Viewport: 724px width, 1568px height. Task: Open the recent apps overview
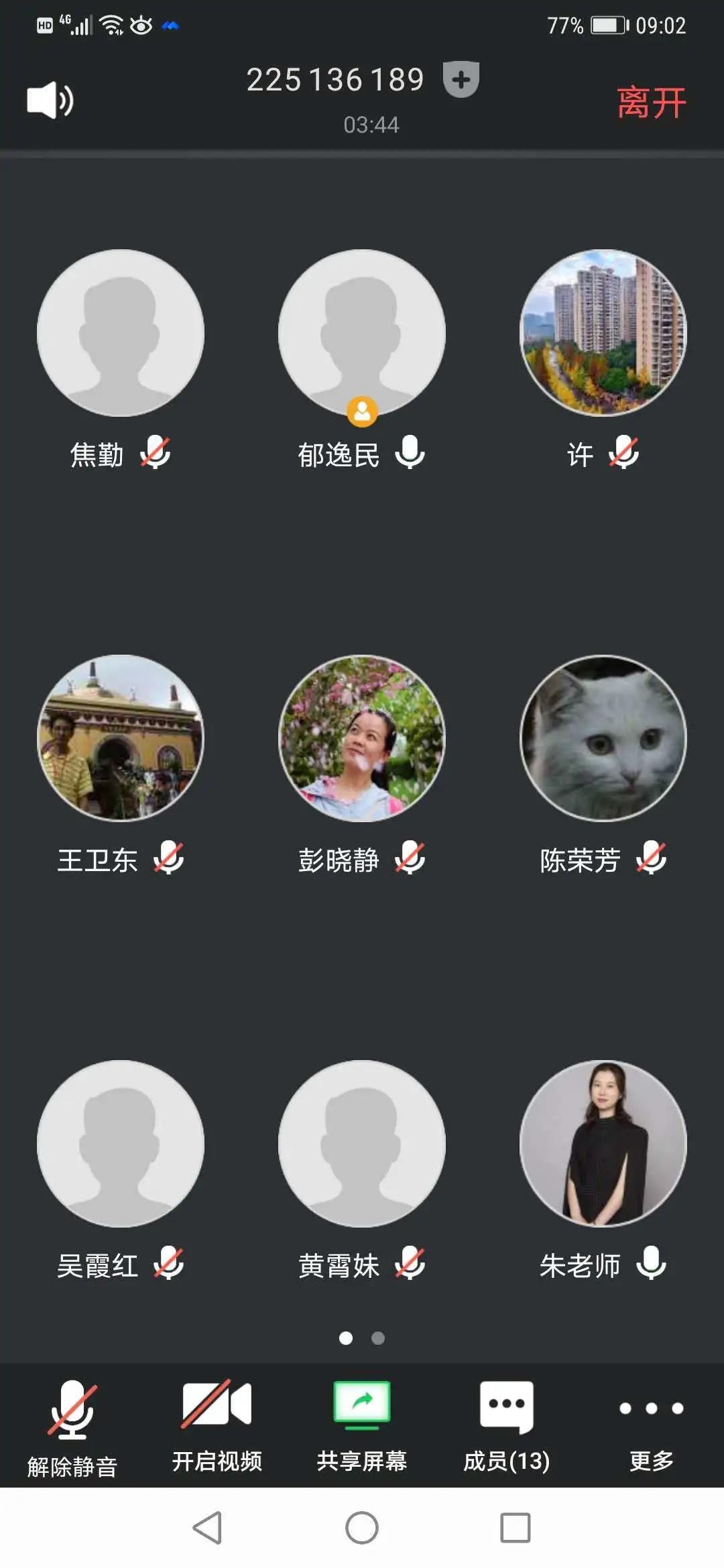coord(516,1528)
